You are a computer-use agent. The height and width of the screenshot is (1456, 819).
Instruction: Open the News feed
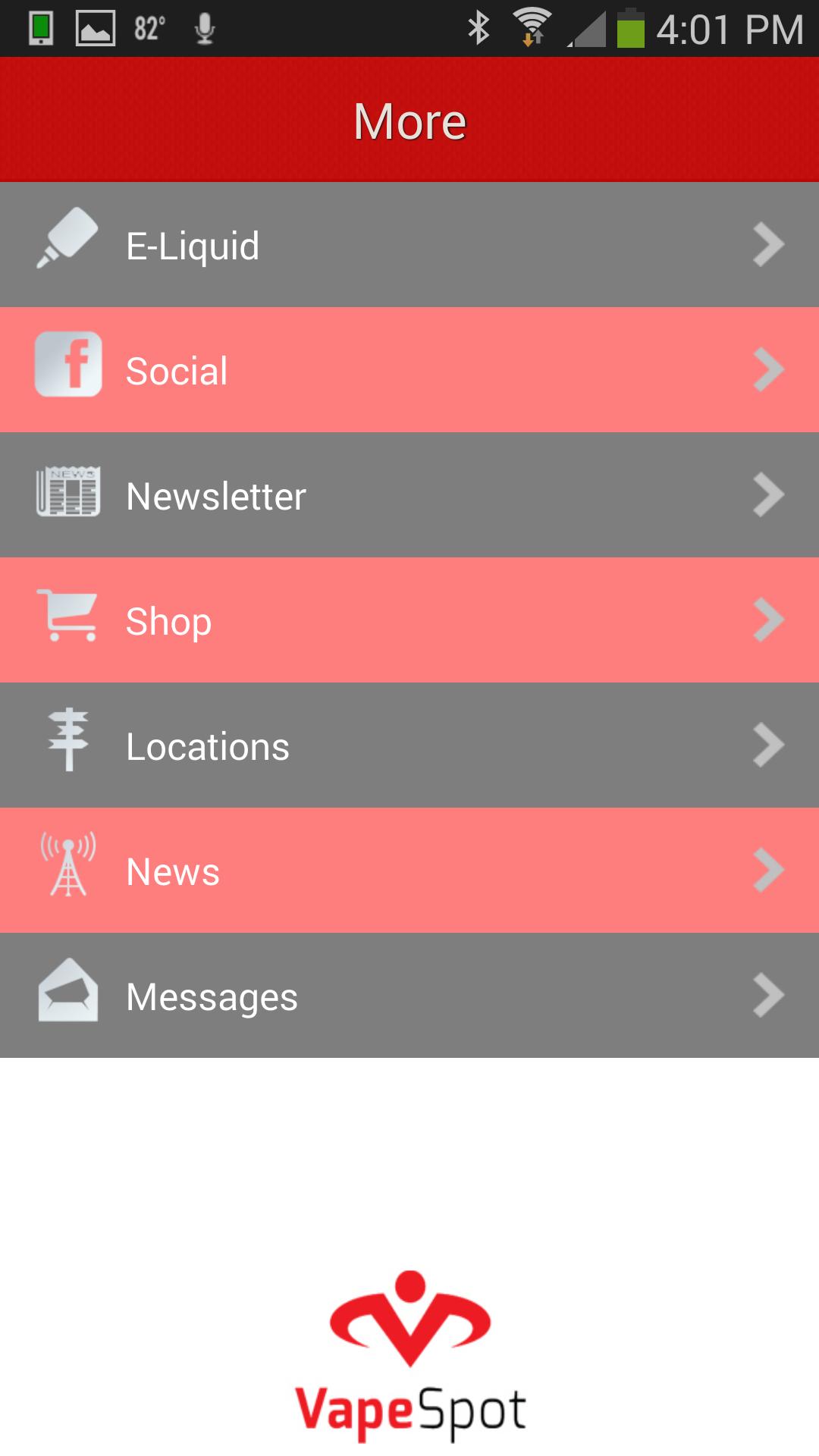(409, 871)
